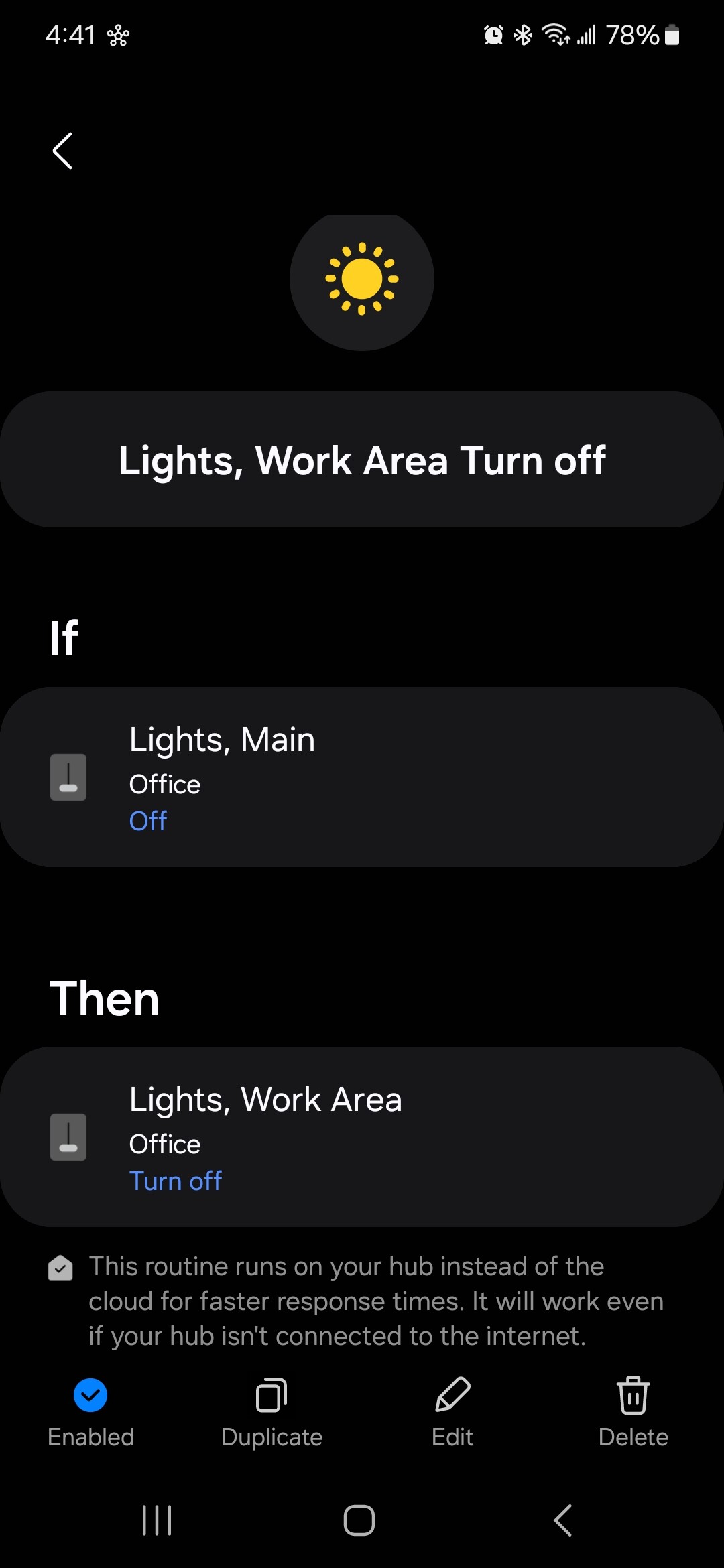Screen dimensions: 724x1568
Task: Open recent apps from navigation bar
Action: [157, 1520]
